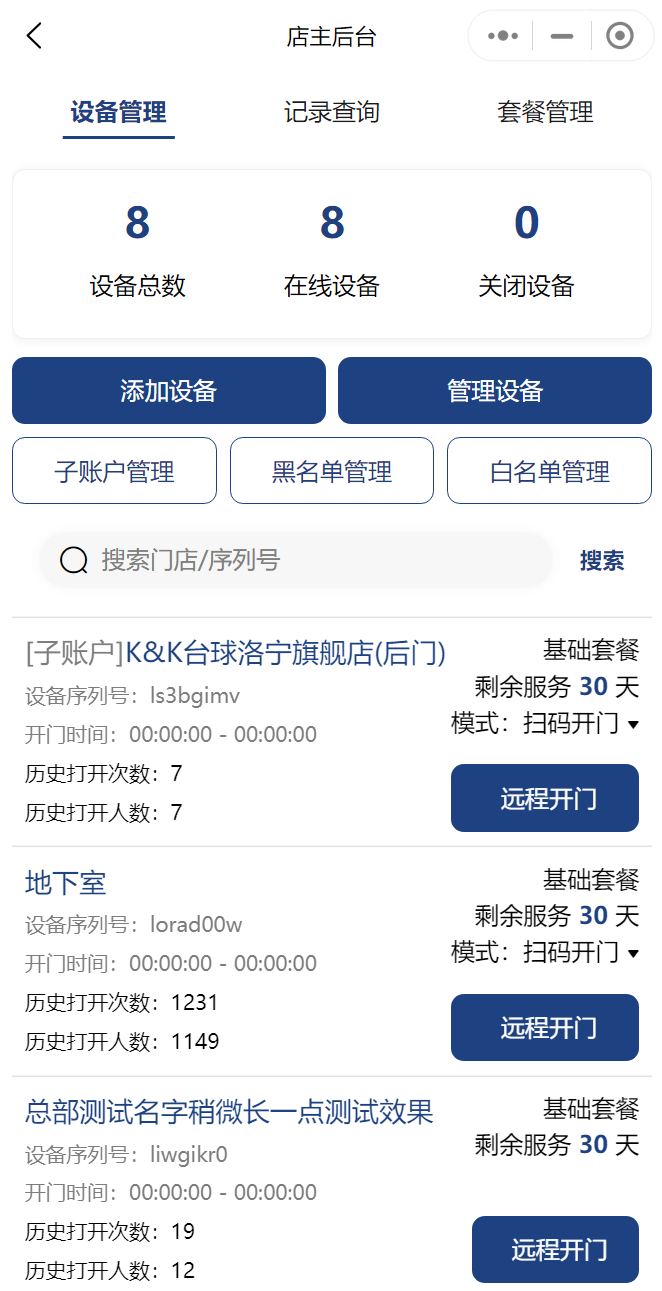Open the 地下室 device details
Image resolution: width=662 pixels, height=1291 pixels.
pyautogui.click(x=66, y=883)
